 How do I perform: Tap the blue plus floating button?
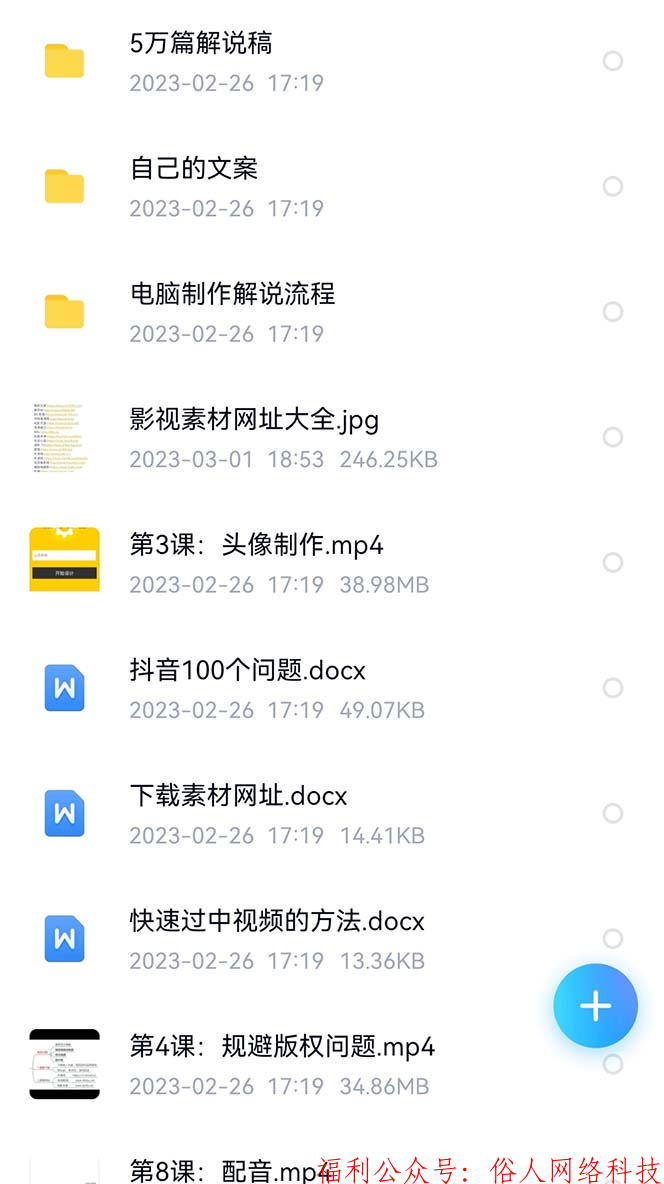[595, 1006]
